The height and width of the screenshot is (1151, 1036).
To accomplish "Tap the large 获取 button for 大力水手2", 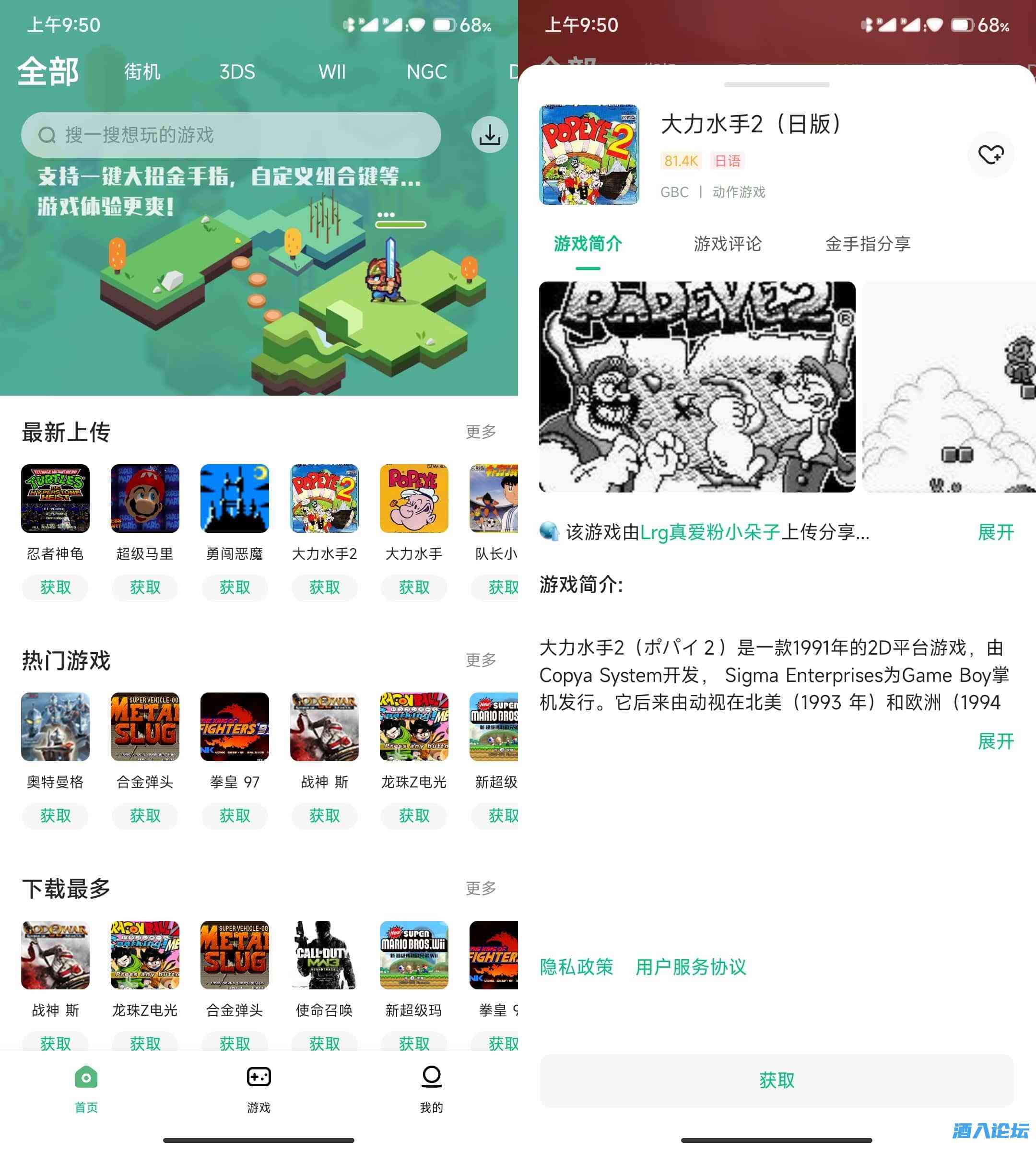I will coord(777,1080).
